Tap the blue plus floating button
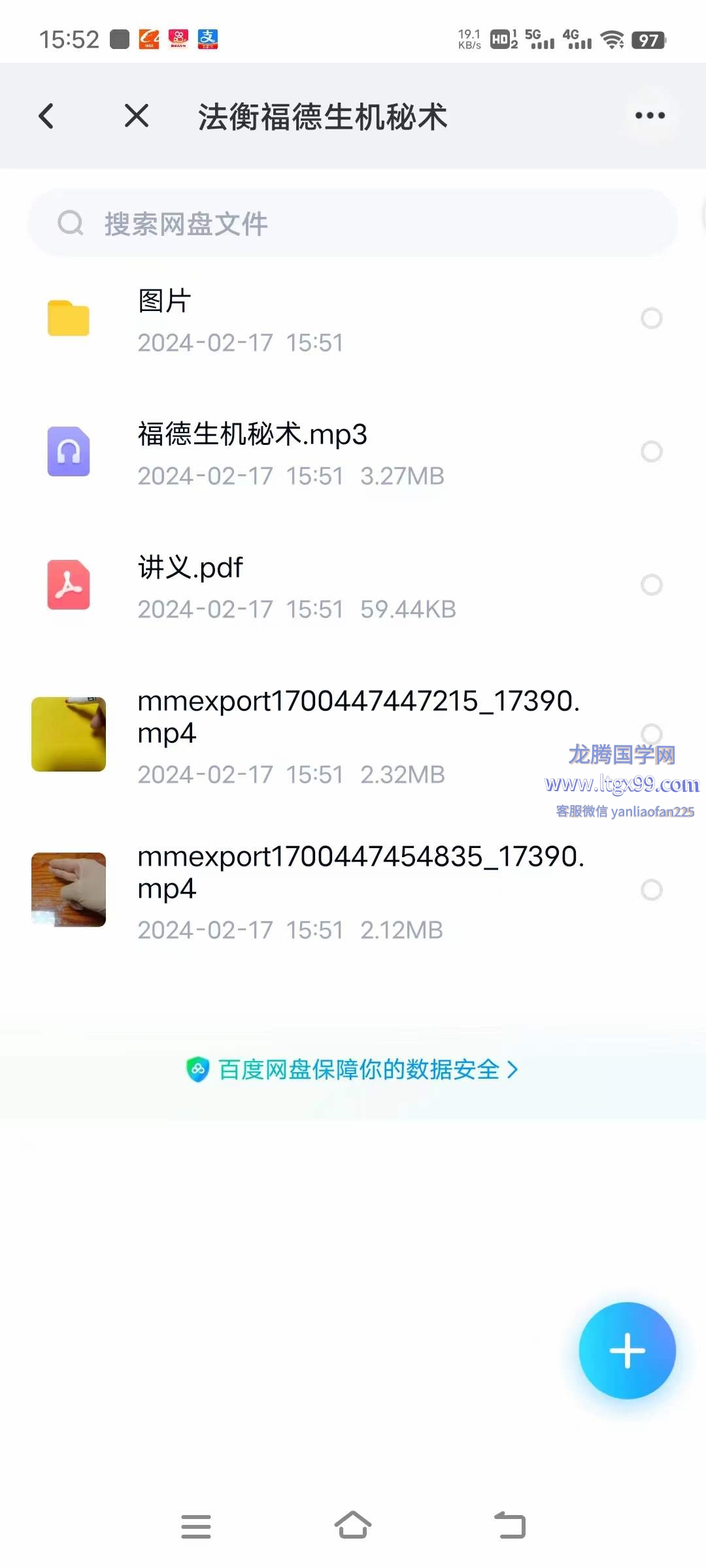The image size is (706, 1568). pyautogui.click(x=627, y=1350)
